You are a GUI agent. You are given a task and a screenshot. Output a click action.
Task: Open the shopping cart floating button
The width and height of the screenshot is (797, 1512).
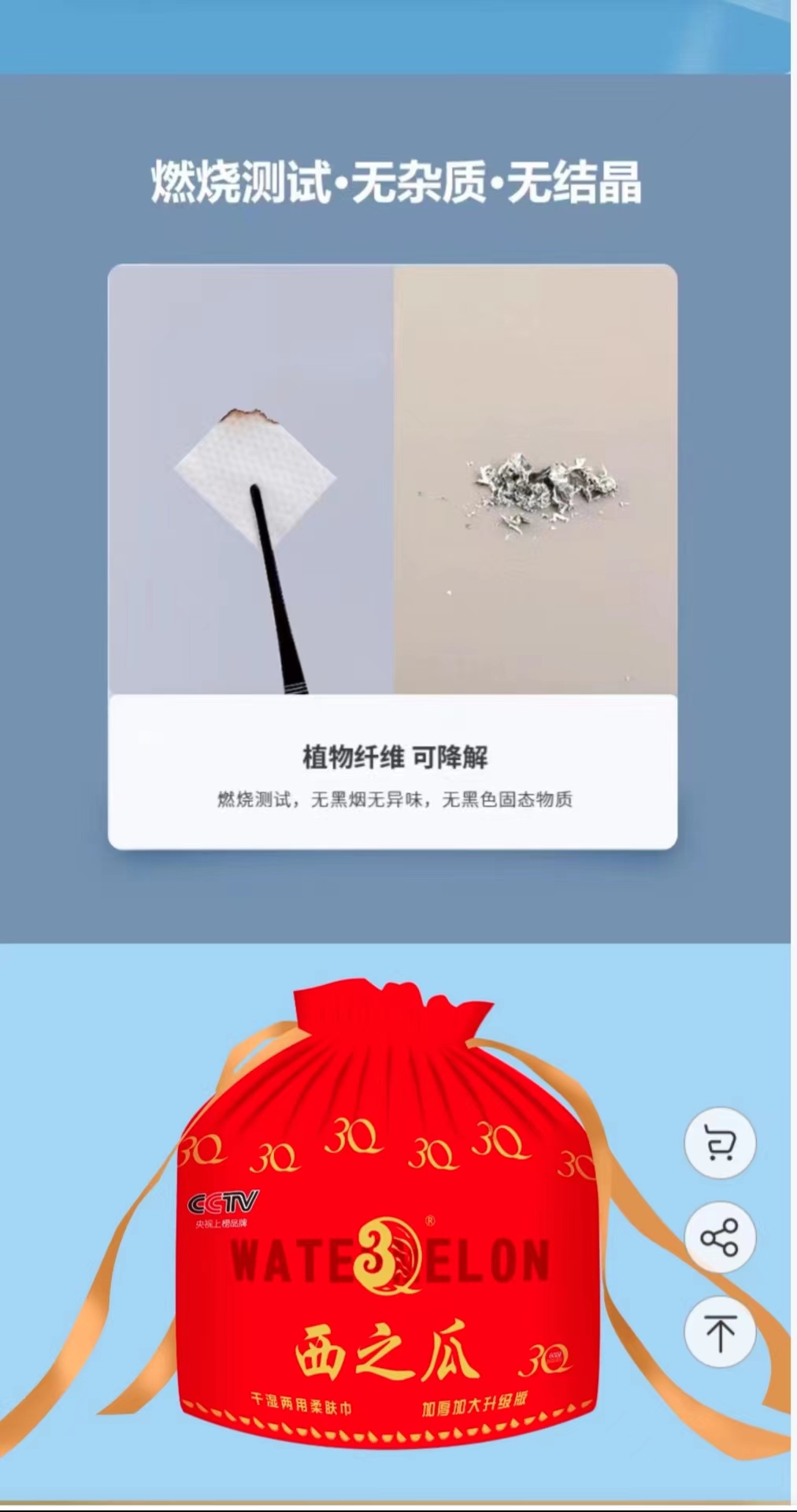[x=720, y=1143]
